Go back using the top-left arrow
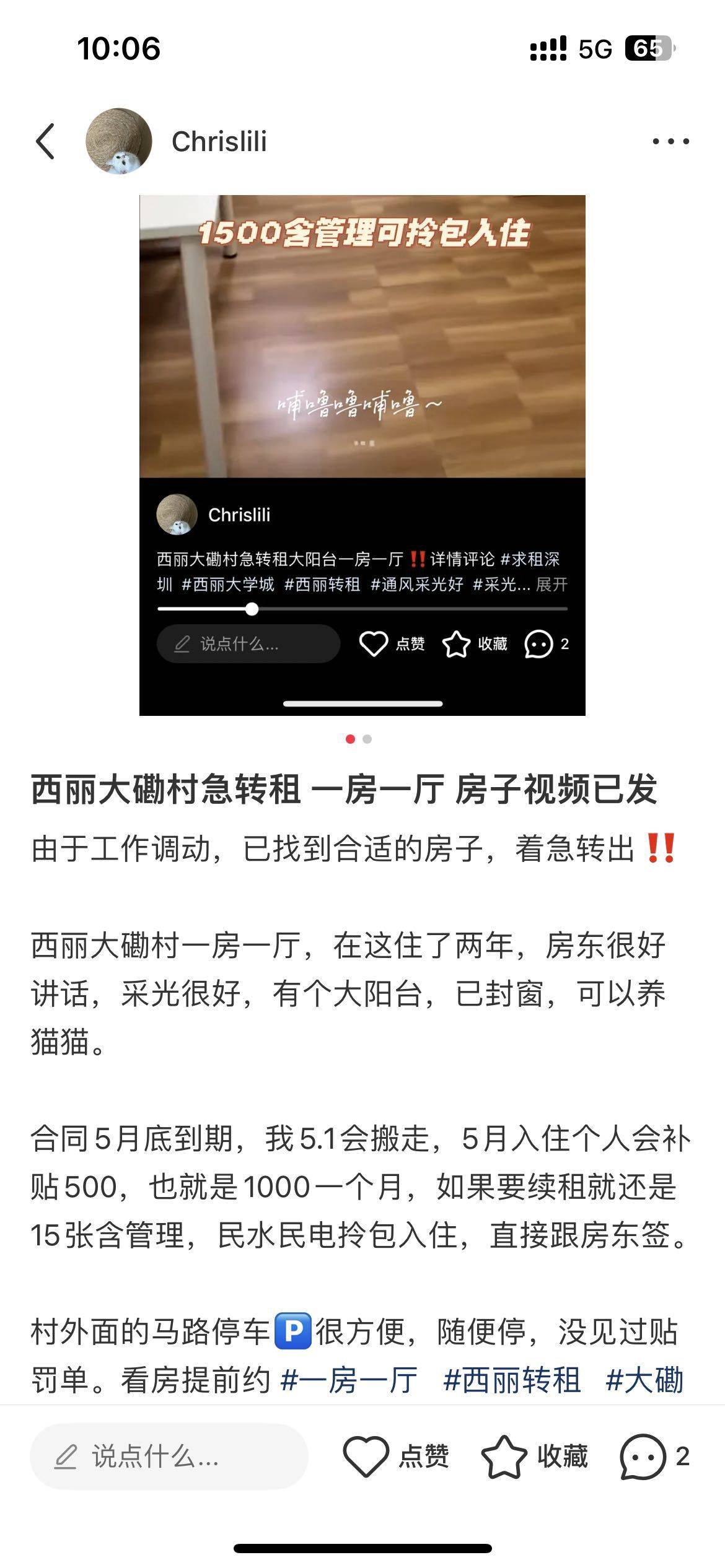Screen dimensions: 725x1568 (45, 141)
